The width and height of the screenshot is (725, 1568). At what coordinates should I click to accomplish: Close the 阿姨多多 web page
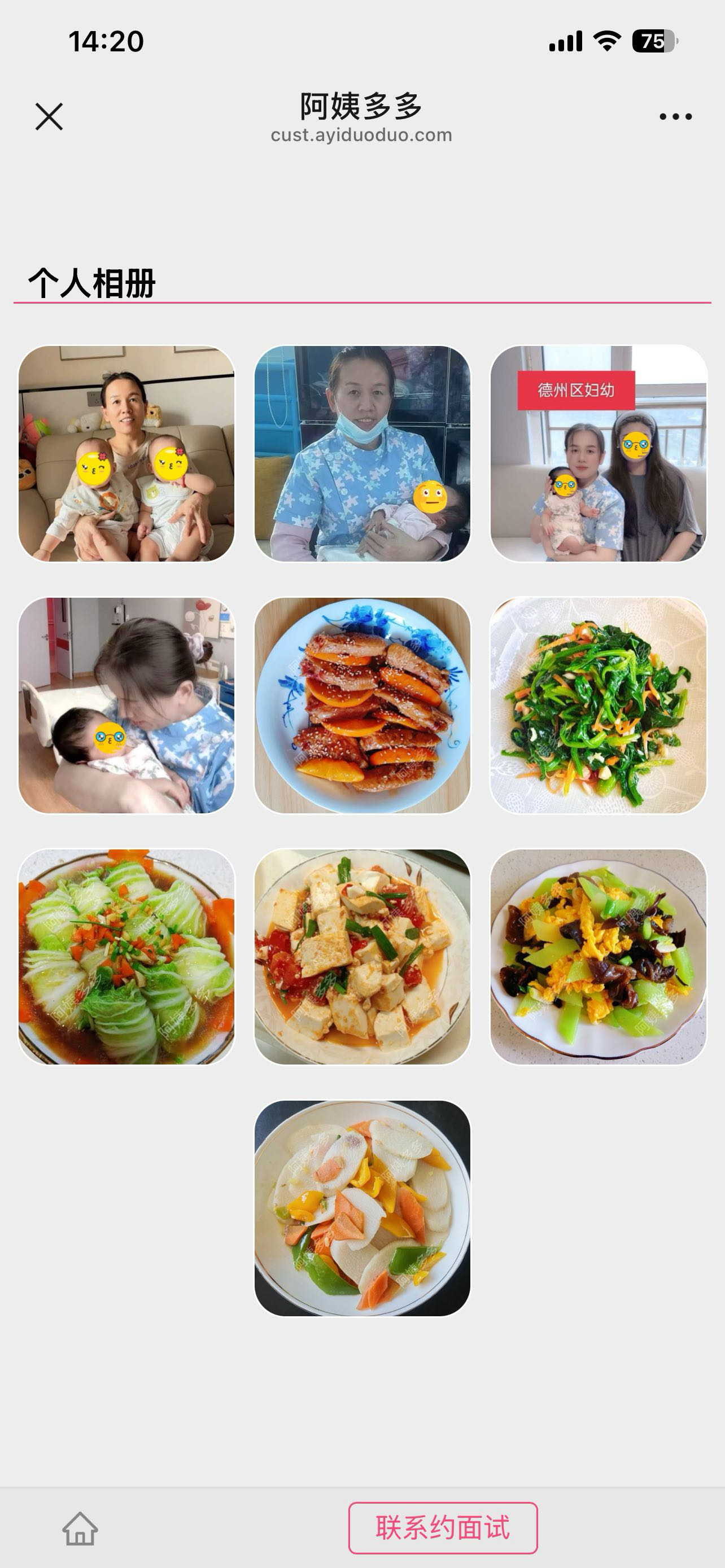point(49,116)
